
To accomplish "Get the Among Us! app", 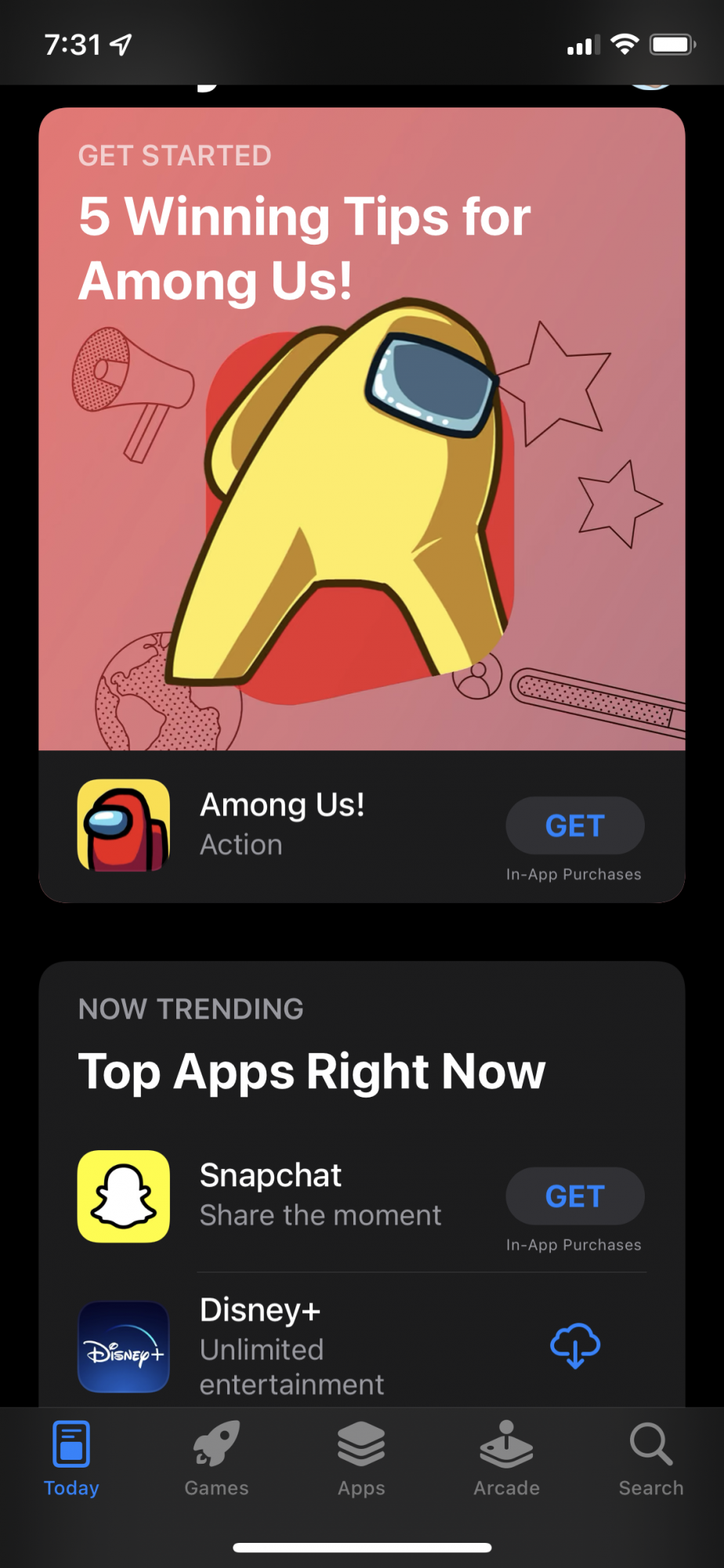I will 574,826.
